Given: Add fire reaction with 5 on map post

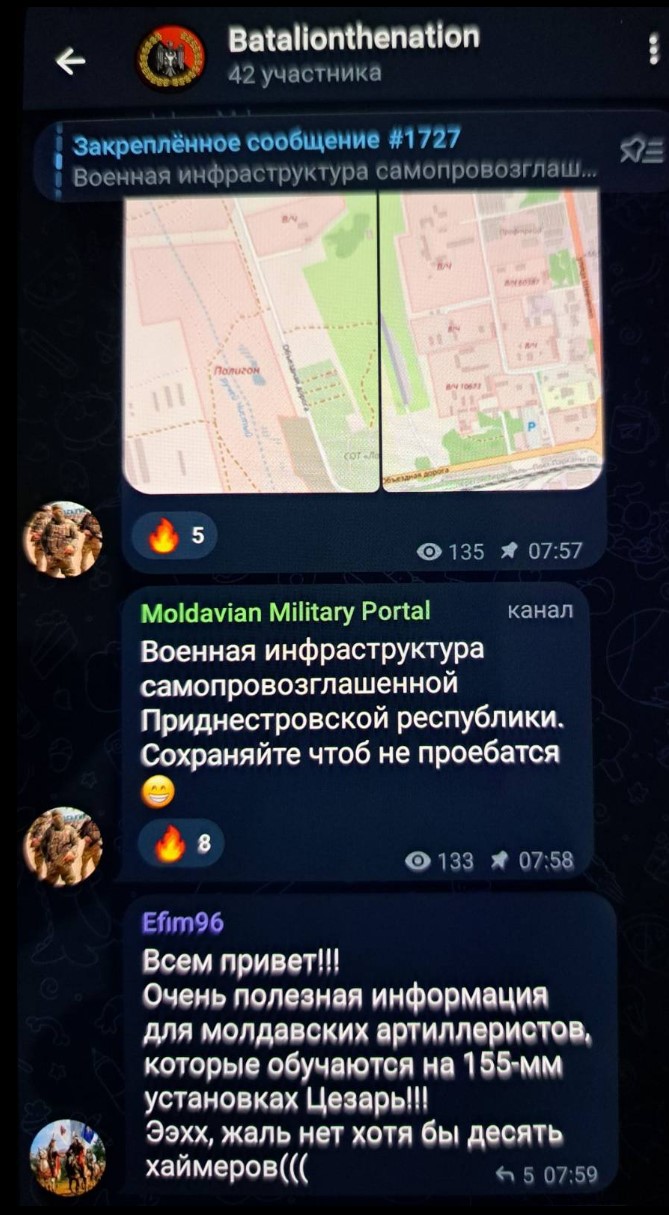Looking at the screenshot, I should pos(177,537).
